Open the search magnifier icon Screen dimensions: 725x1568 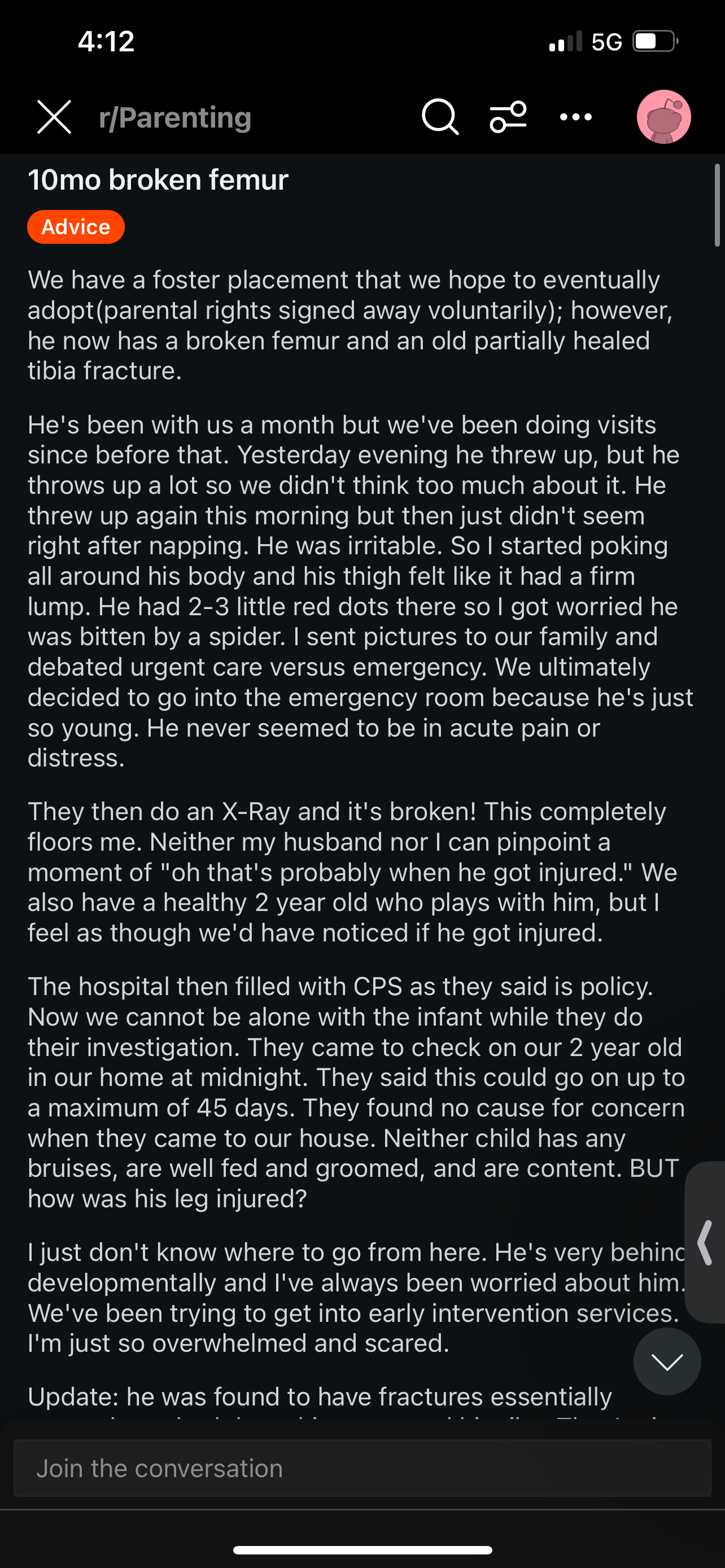(440, 117)
